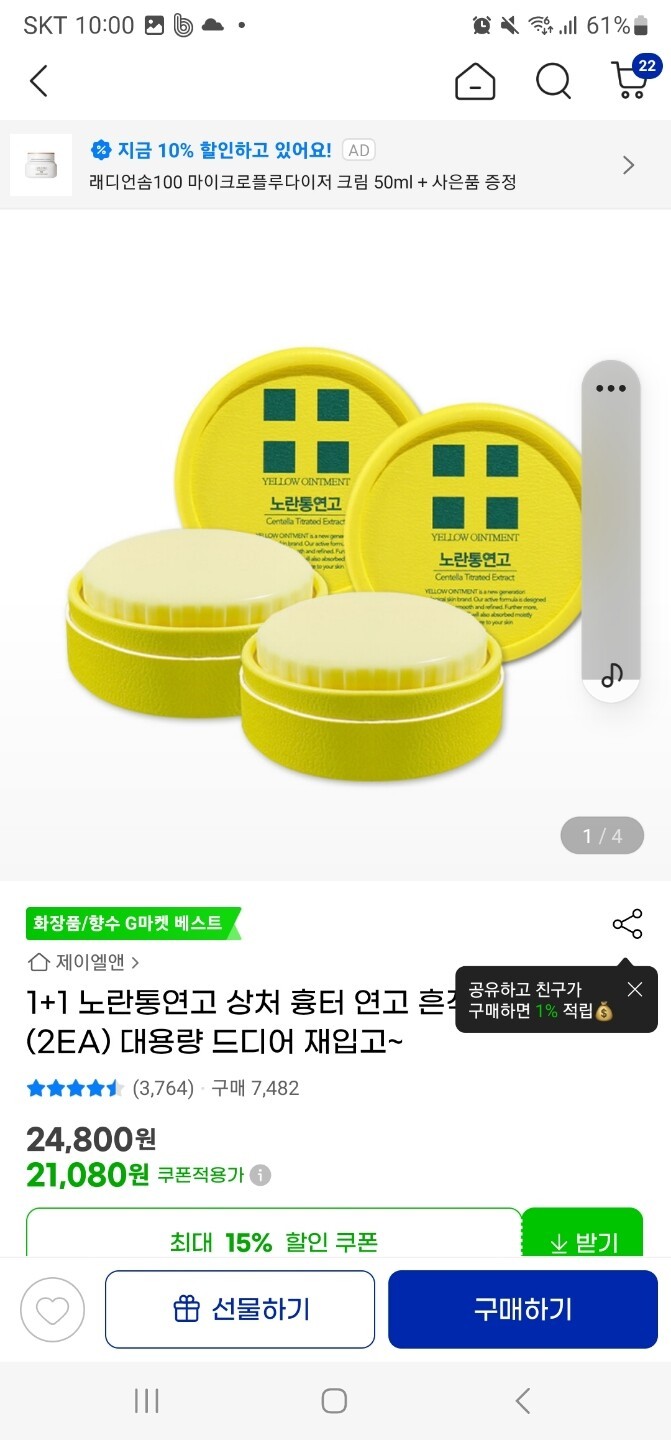Viewport: 671px width, 1440px height.
Task: Show coupon price info icon
Action: click(260, 1175)
